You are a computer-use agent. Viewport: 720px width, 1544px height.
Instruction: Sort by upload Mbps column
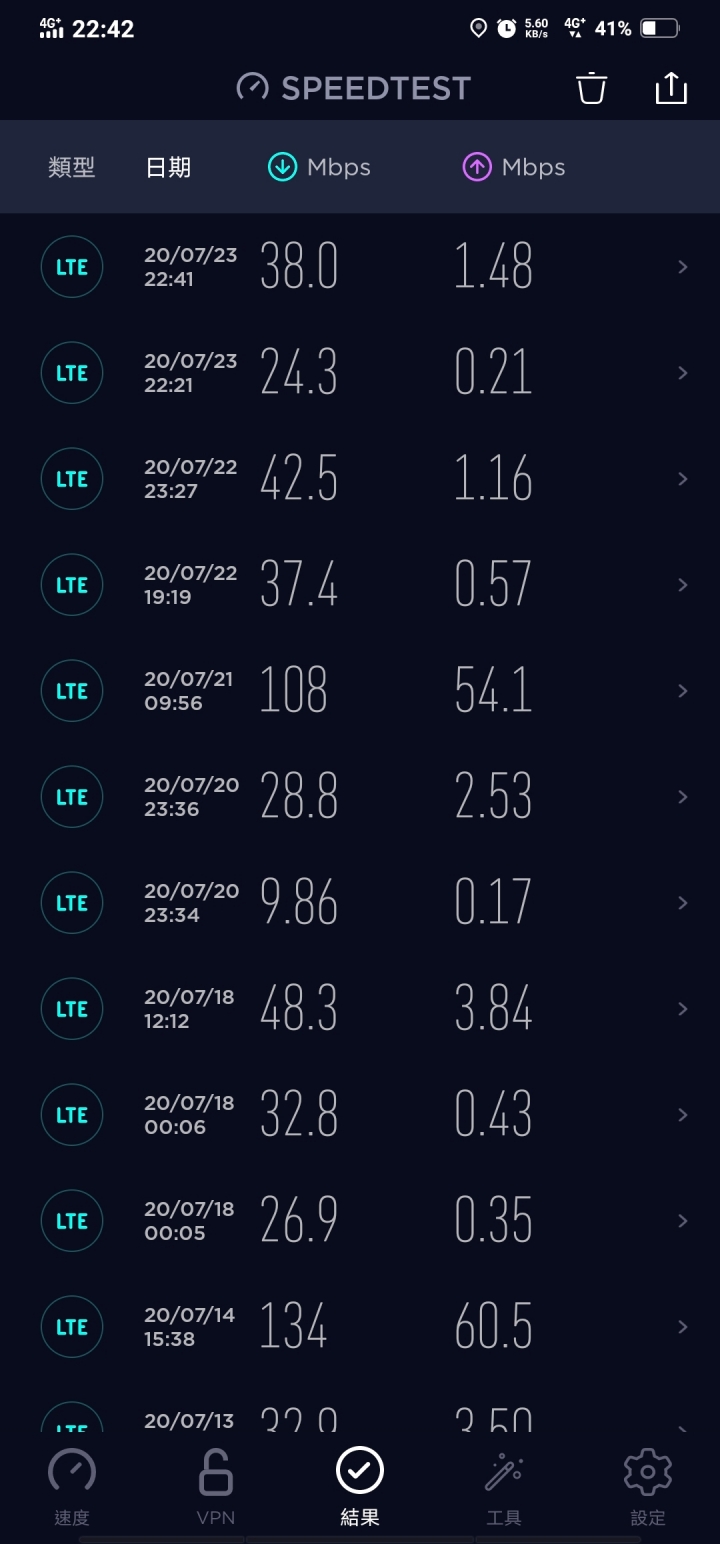[x=514, y=167]
